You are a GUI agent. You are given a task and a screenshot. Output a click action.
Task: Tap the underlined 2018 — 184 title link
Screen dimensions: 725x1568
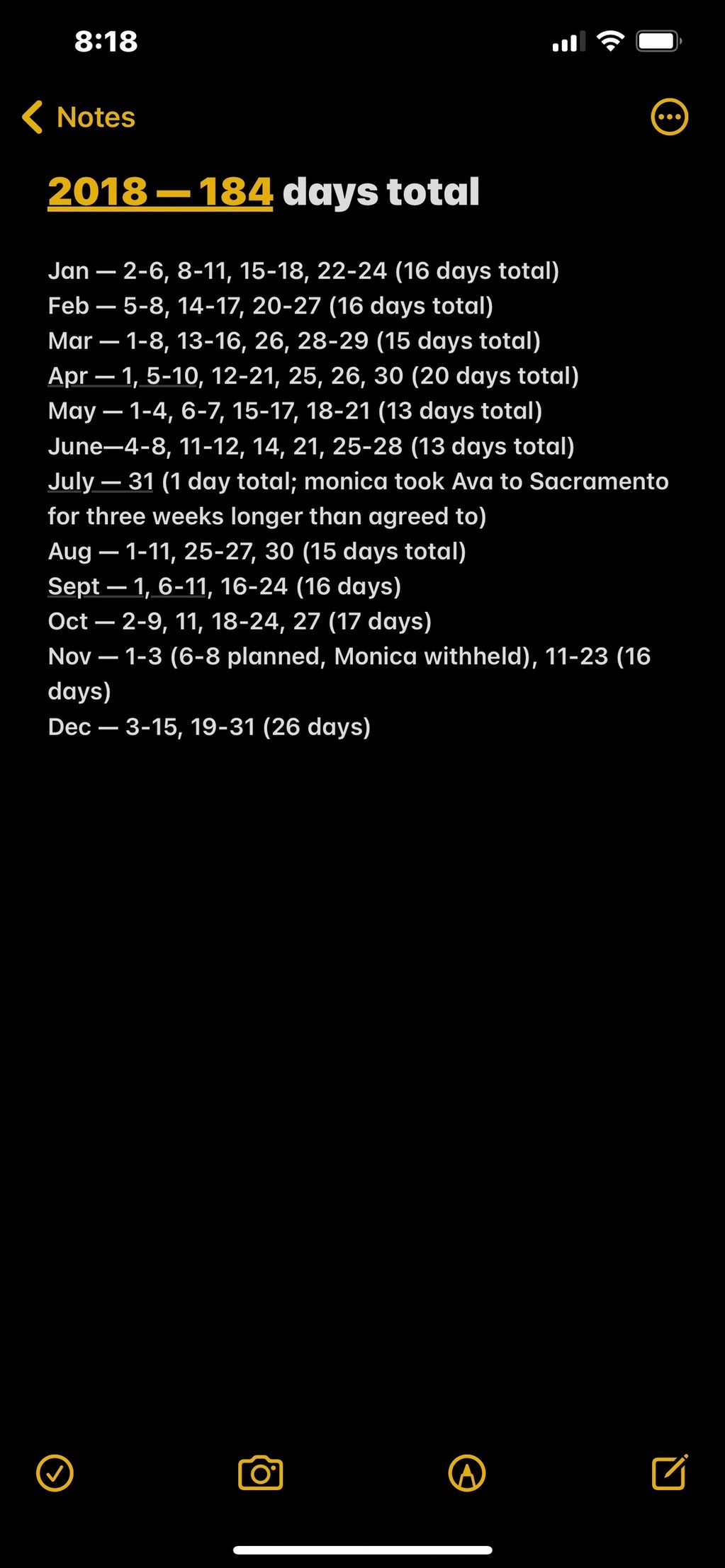pyautogui.click(x=160, y=192)
